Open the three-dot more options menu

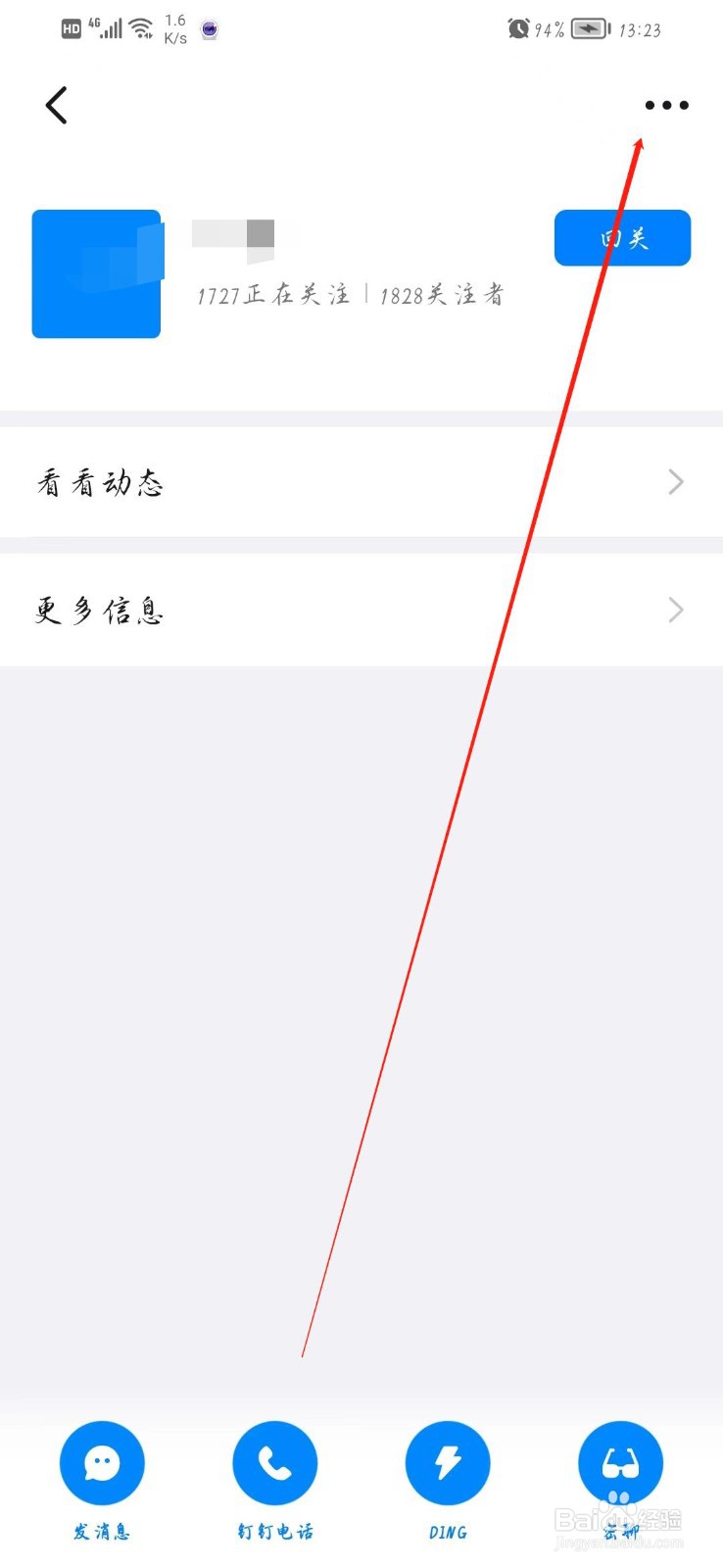tap(666, 105)
